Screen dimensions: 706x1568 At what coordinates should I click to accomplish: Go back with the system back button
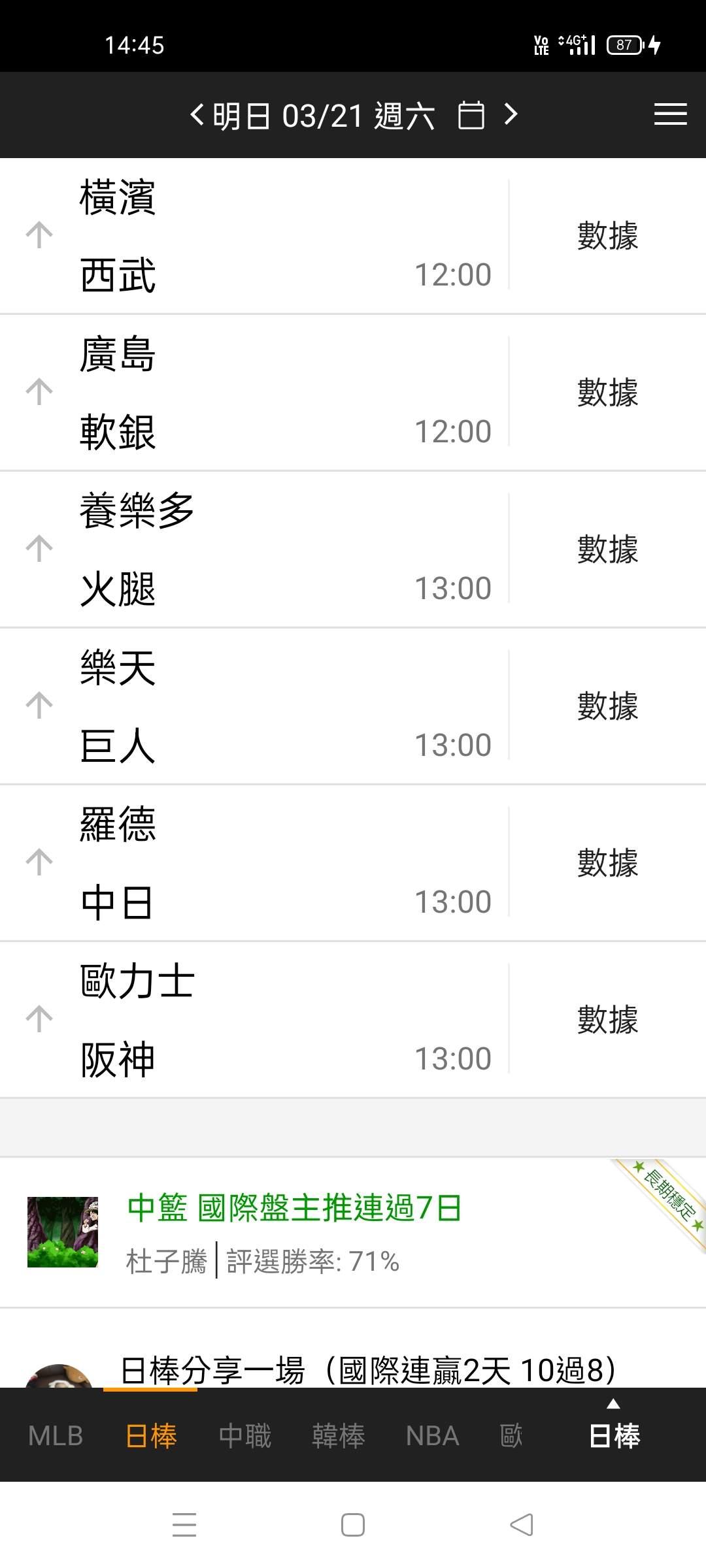pos(522,1525)
